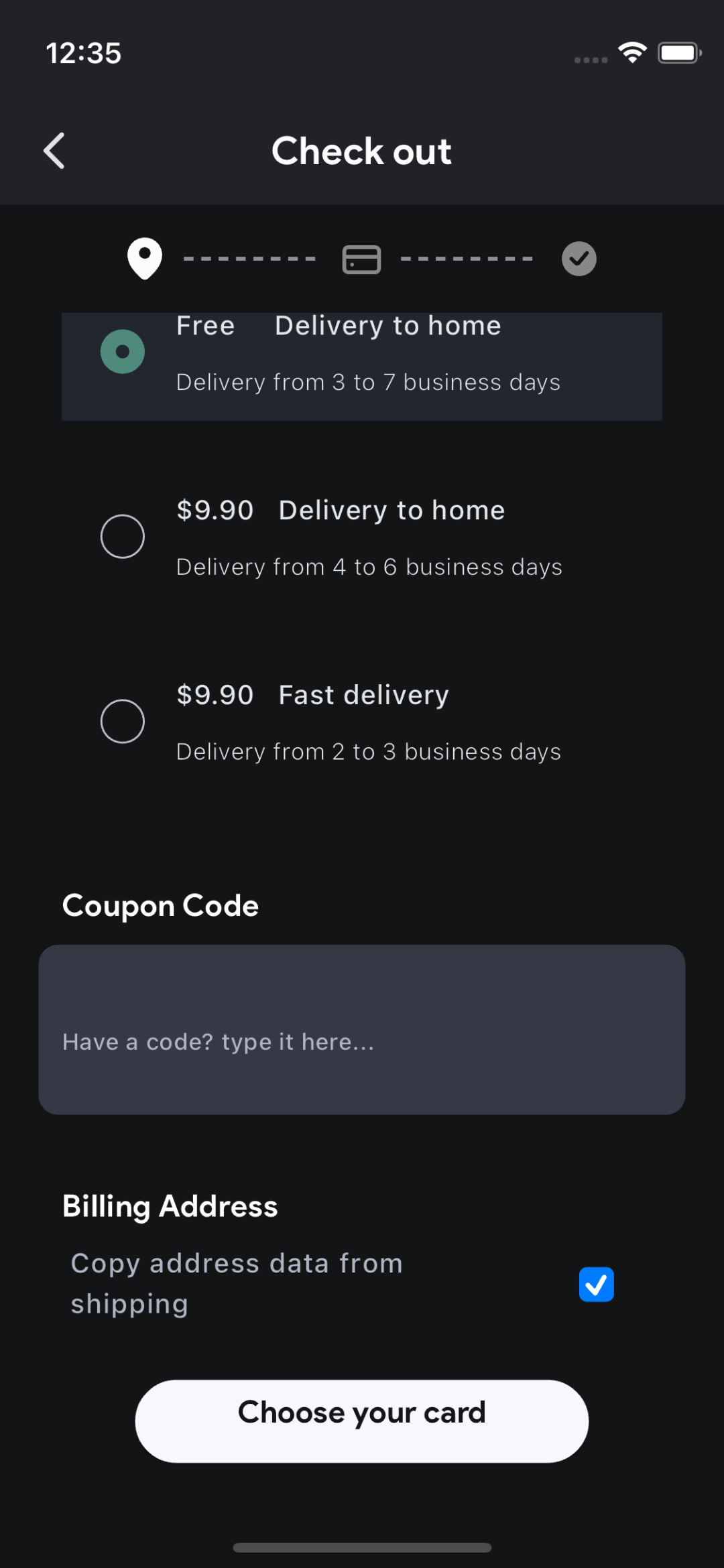Tap the location pin shipping step icon
The height and width of the screenshot is (1568, 724).
[x=143, y=259]
